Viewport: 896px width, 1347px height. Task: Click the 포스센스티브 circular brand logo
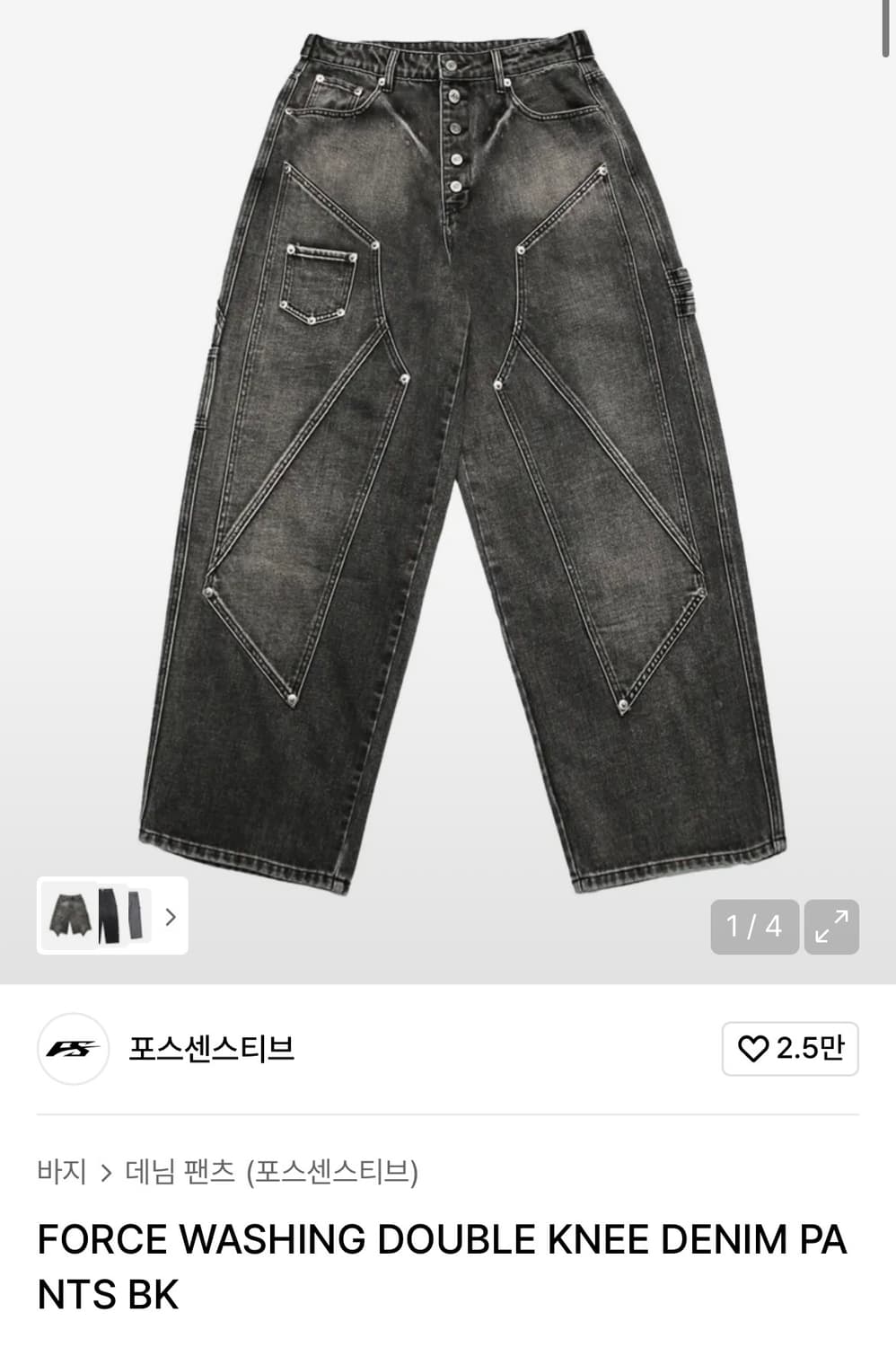point(73,1047)
